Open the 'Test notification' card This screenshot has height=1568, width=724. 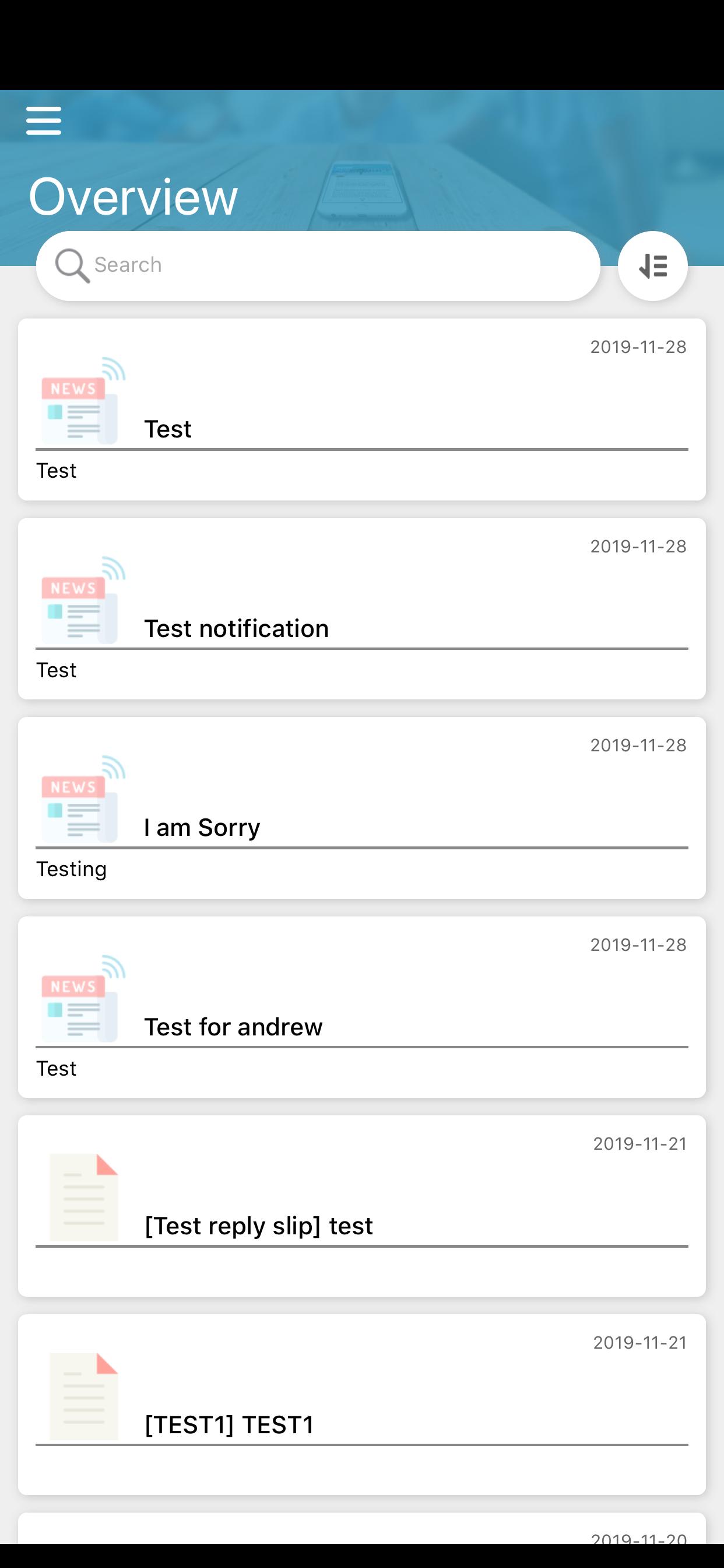coord(362,608)
